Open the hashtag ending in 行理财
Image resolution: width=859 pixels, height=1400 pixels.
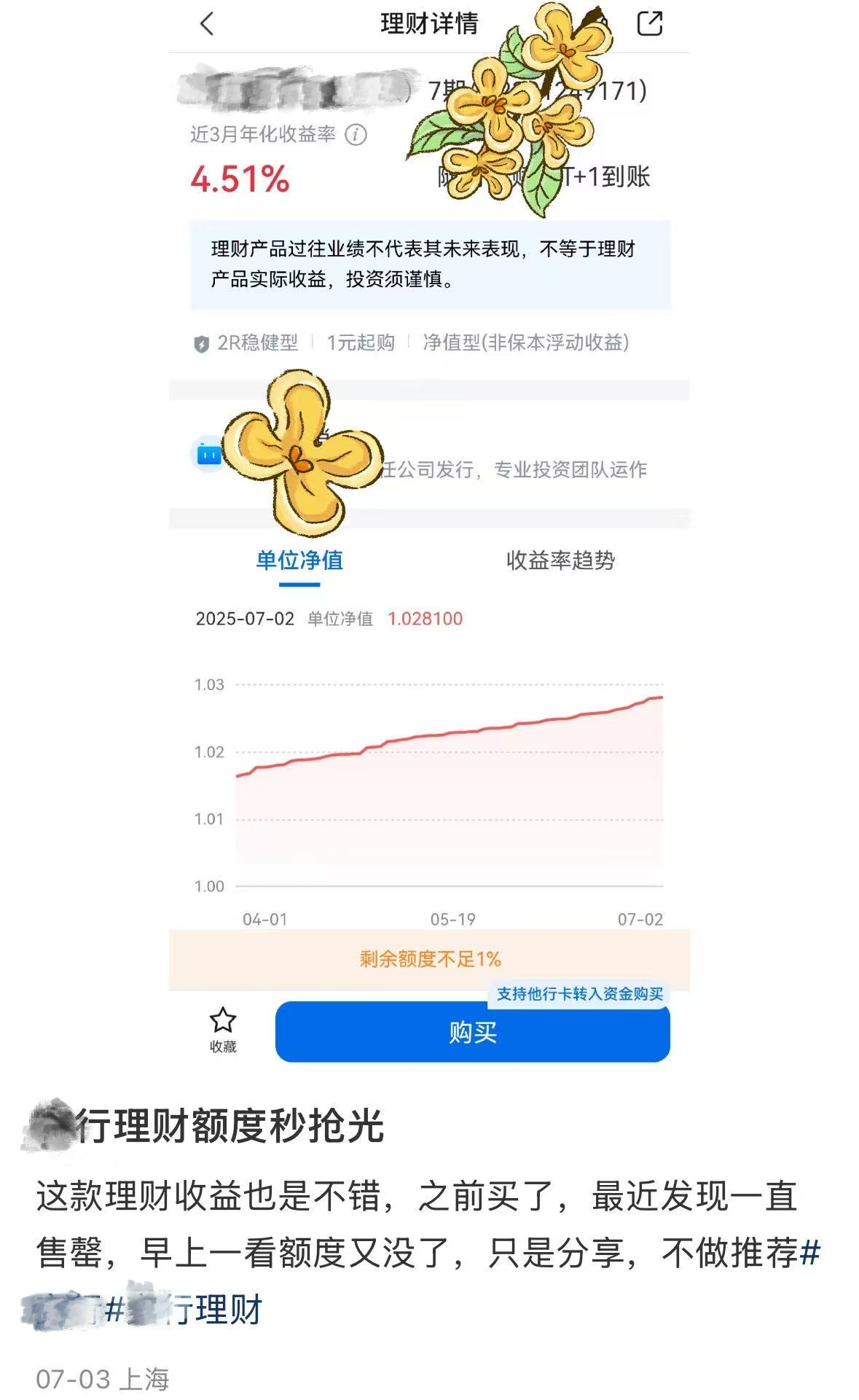click(x=185, y=1311)
